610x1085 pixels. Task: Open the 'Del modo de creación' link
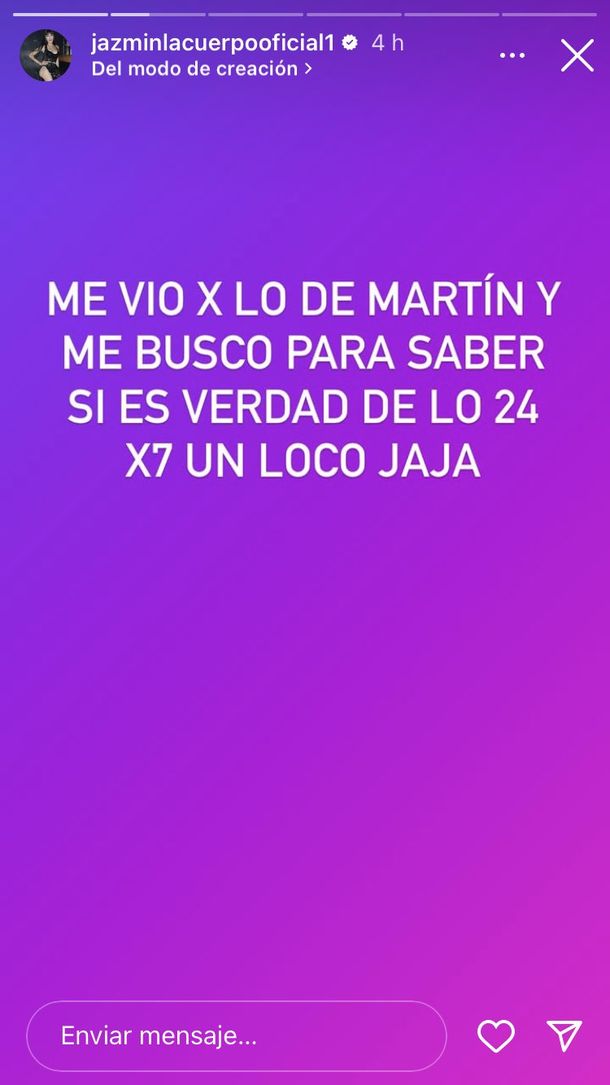coord(201,69)
